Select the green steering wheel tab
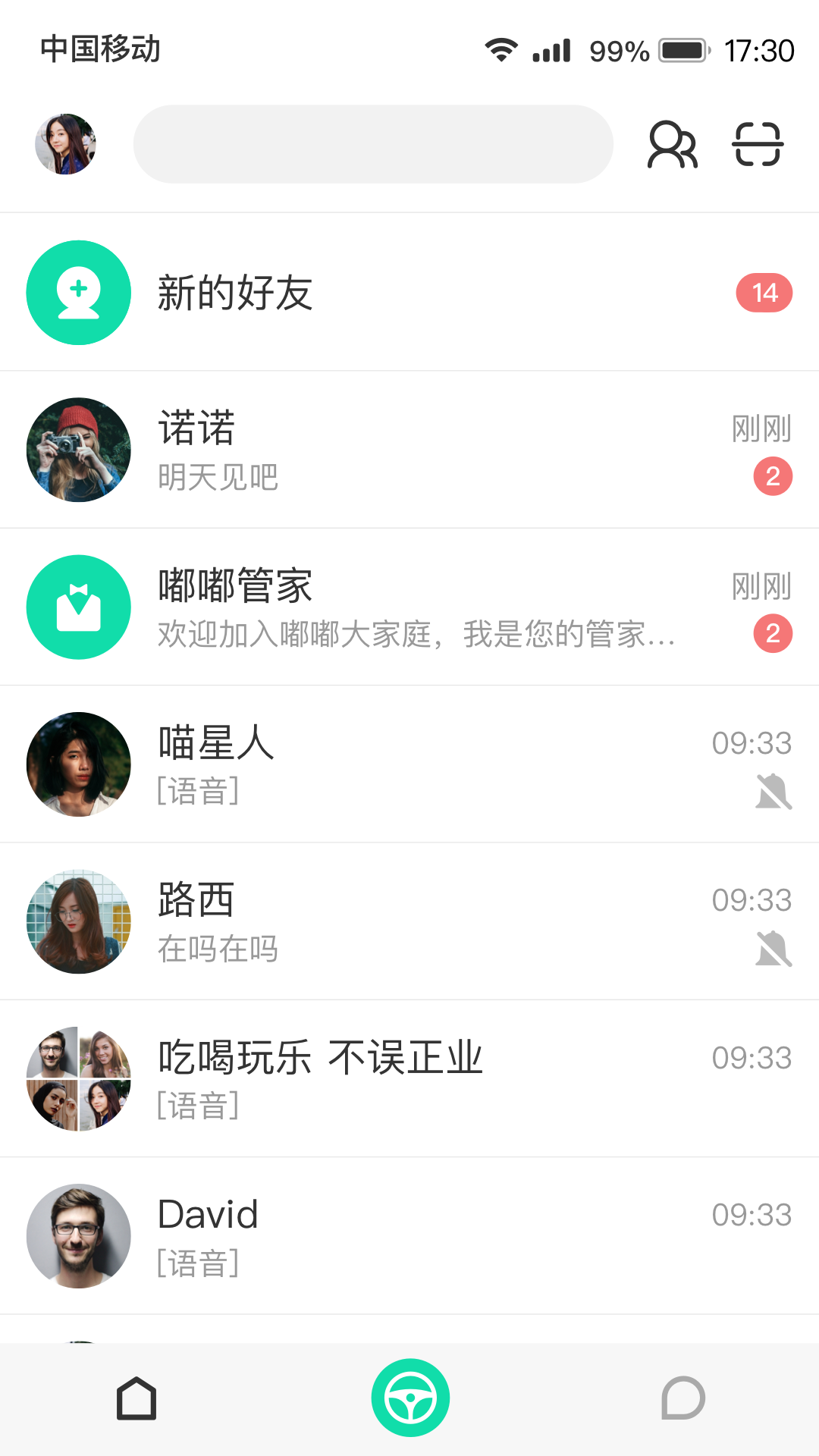 [x=410, y=1398]
